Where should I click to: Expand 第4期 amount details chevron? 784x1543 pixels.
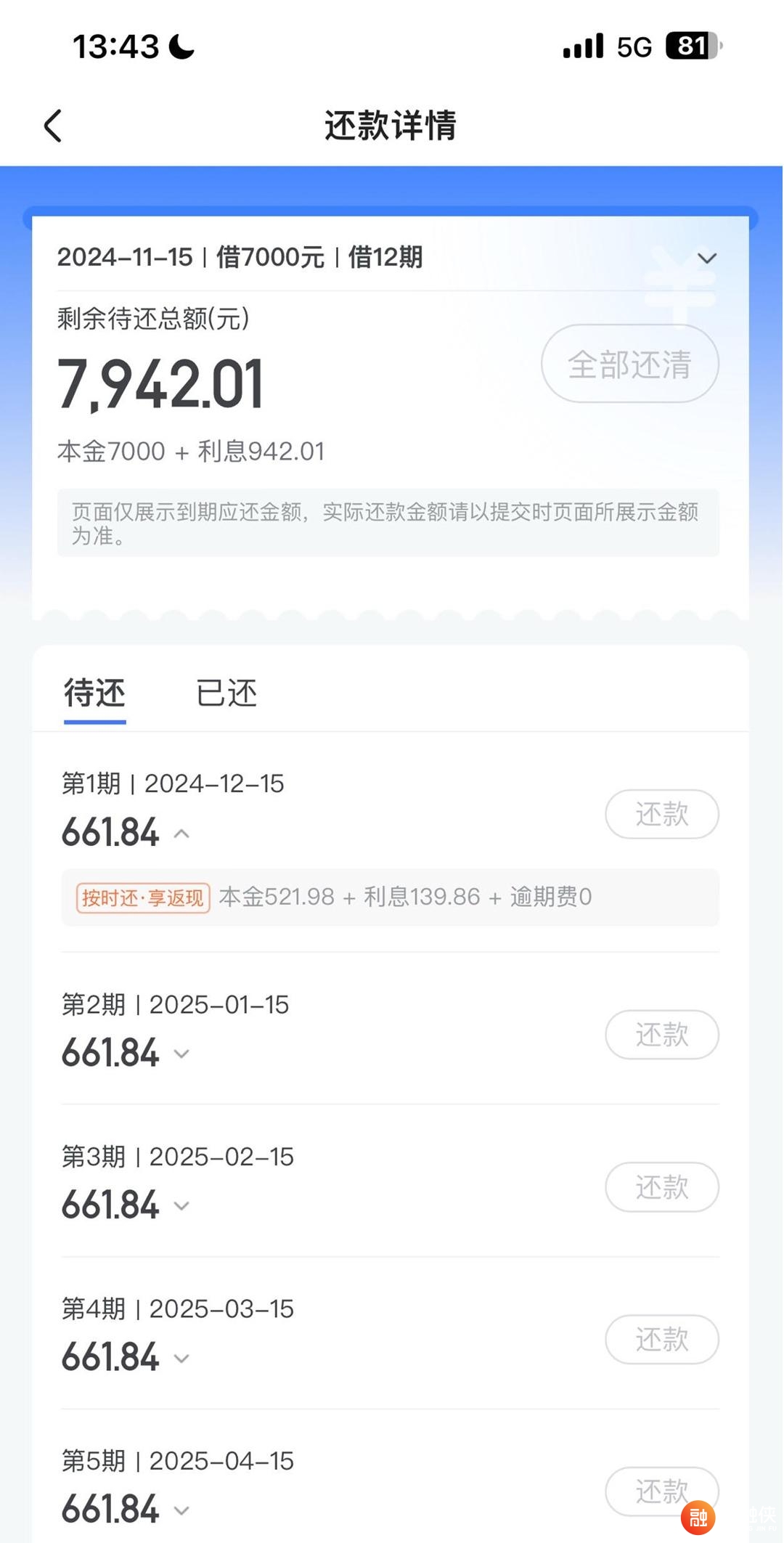[182, 1359]
